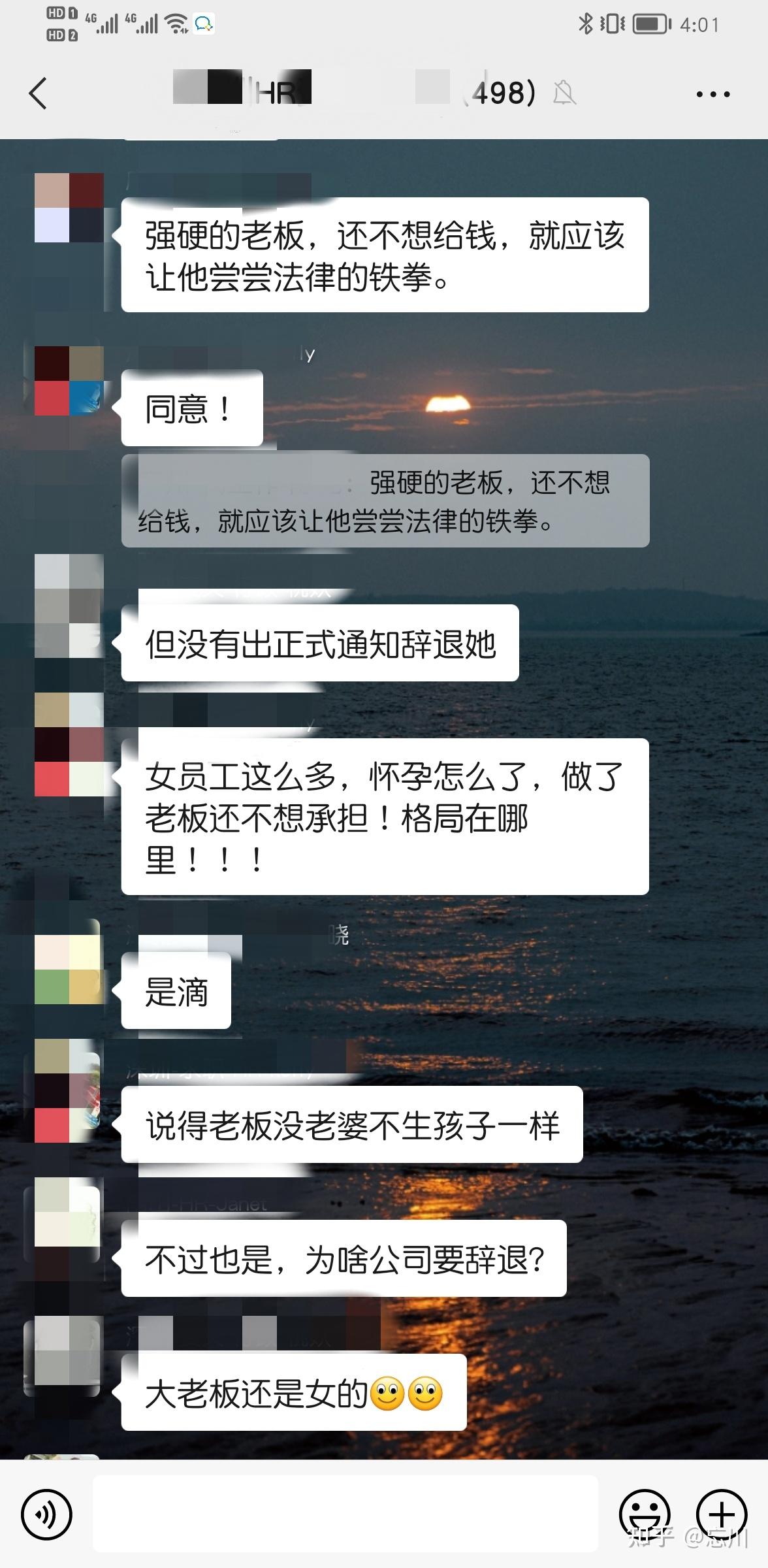Screen dimensions: 768x1568
Task: Tap the quoted message under 同意！
Action: click(x=385, y=501)
